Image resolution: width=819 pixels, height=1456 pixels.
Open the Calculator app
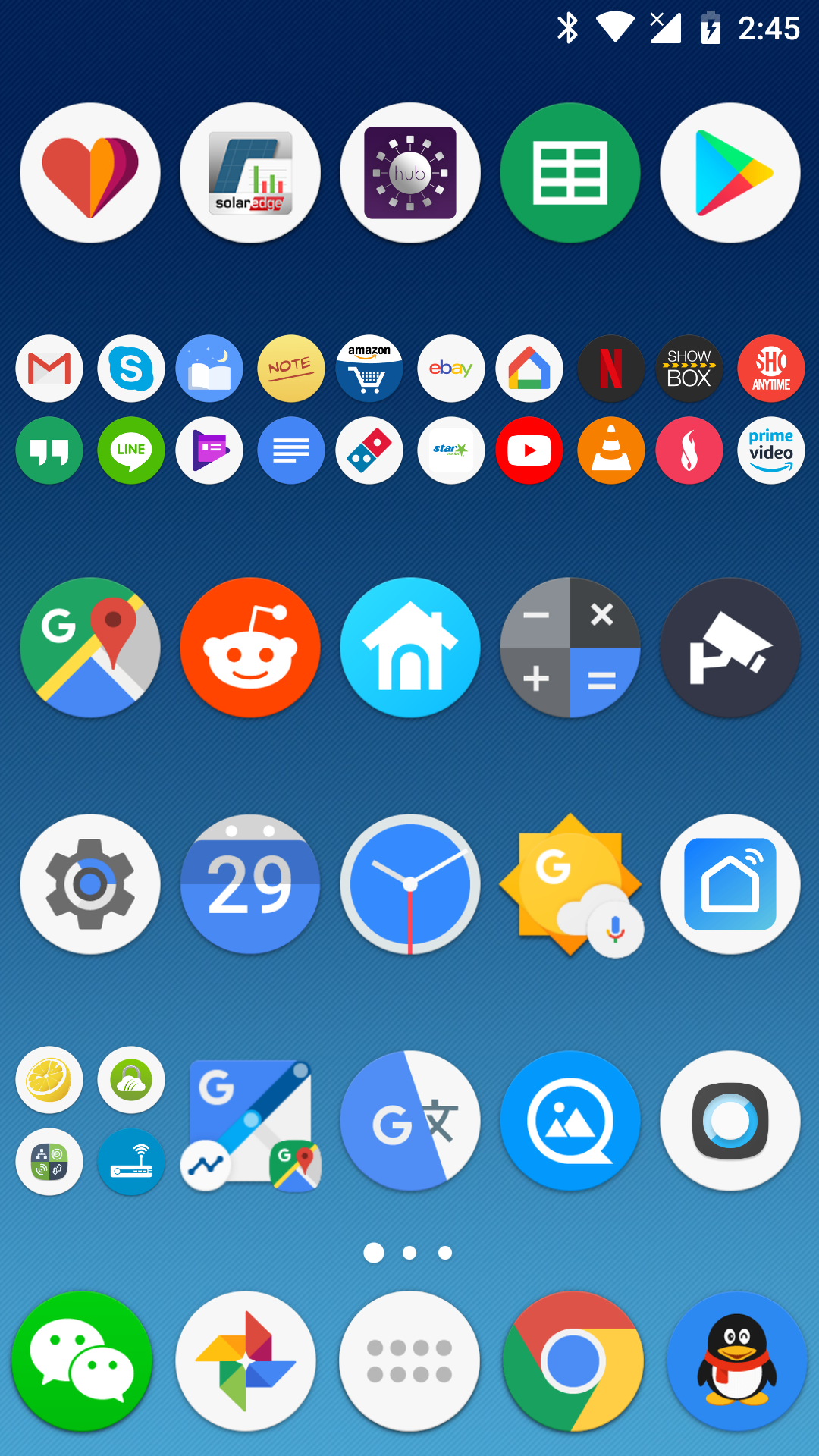pyautogui.click(x=570, y=648)
